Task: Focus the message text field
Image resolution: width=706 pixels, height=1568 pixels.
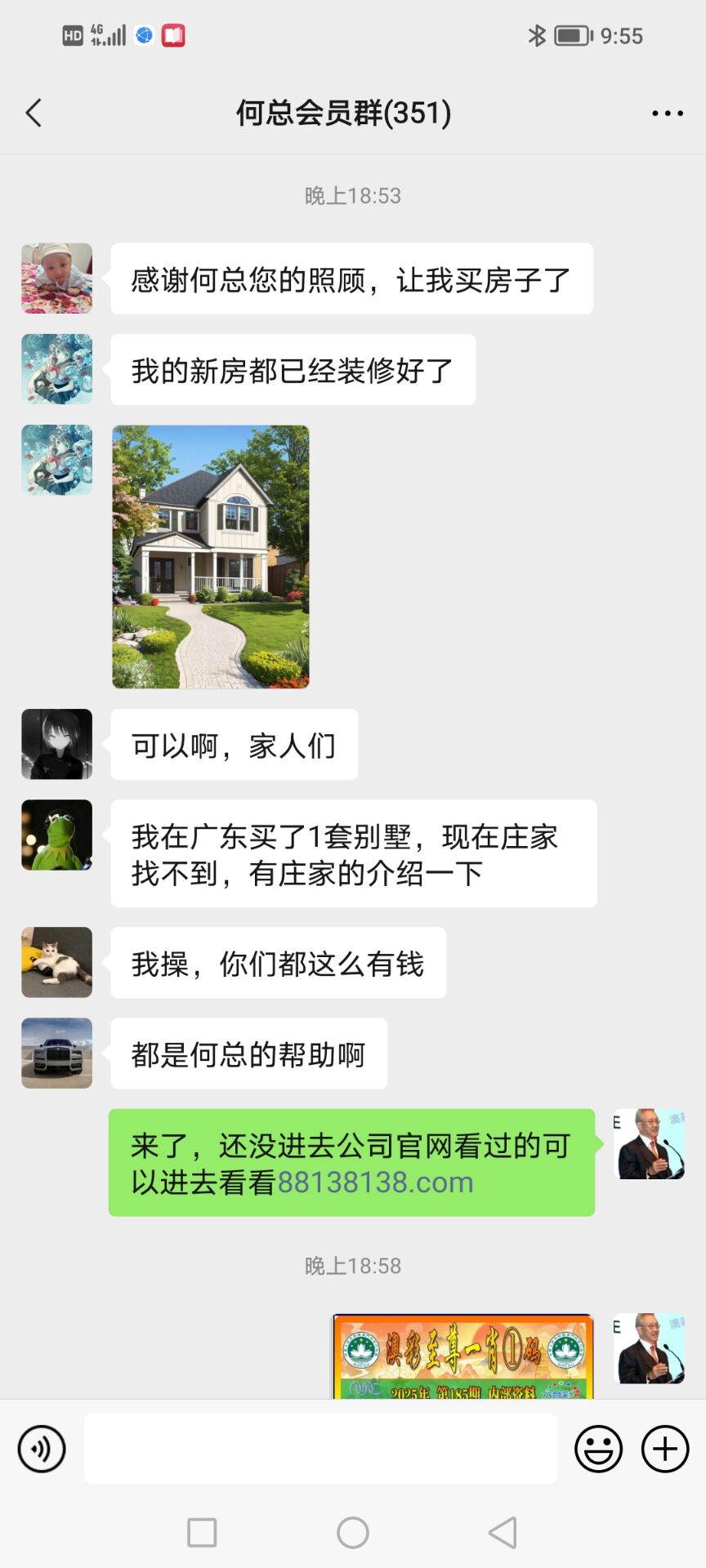Action: (x=320, y=1449)
